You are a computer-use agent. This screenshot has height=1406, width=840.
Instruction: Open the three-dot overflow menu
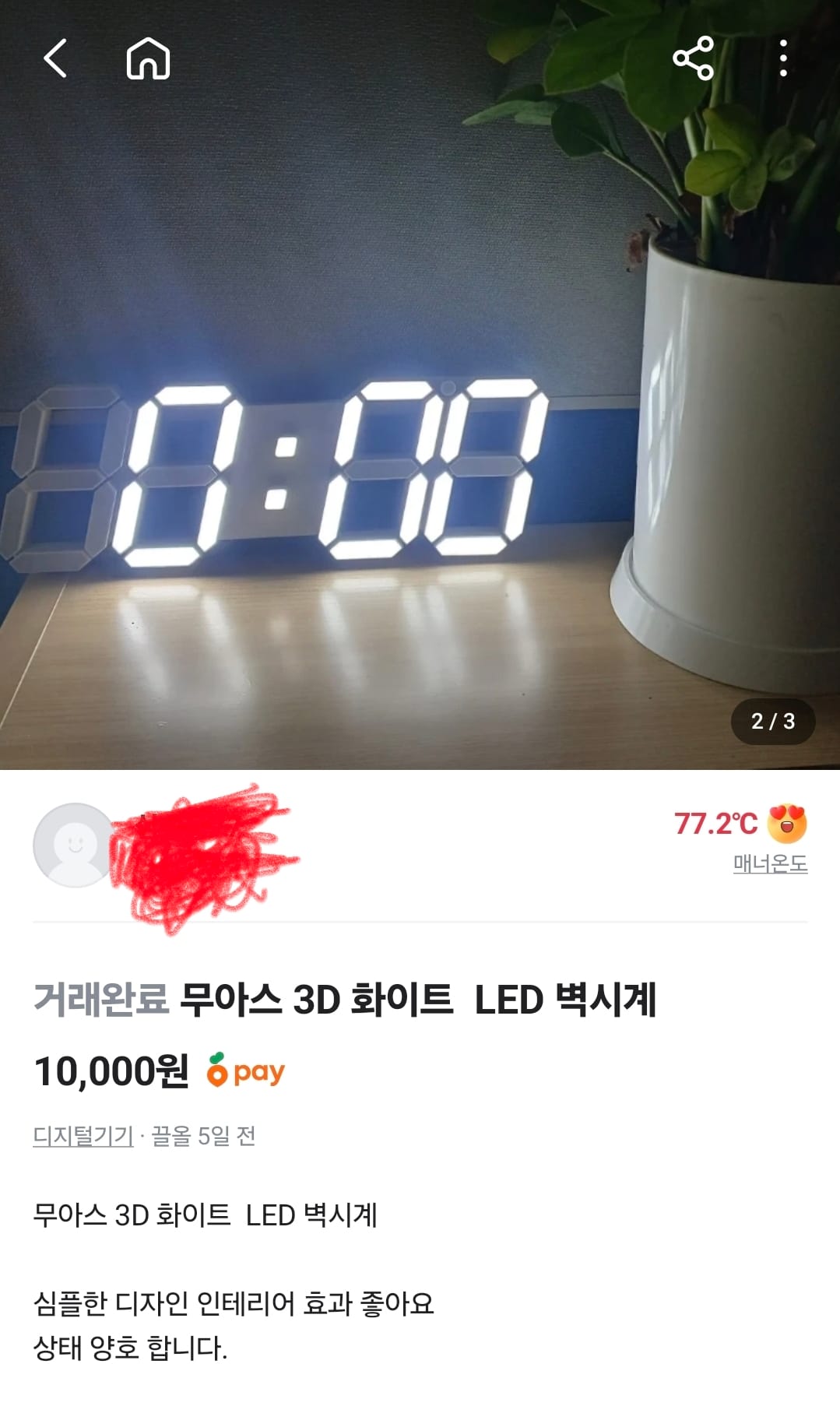(x=783, y=58)
